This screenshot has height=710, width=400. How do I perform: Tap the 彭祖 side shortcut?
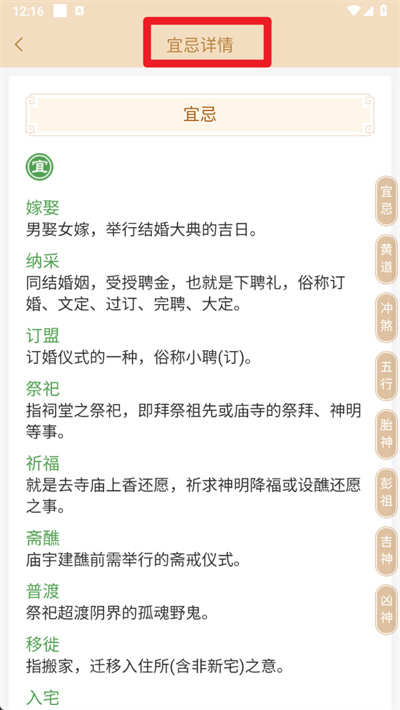[x=386, y=493]
